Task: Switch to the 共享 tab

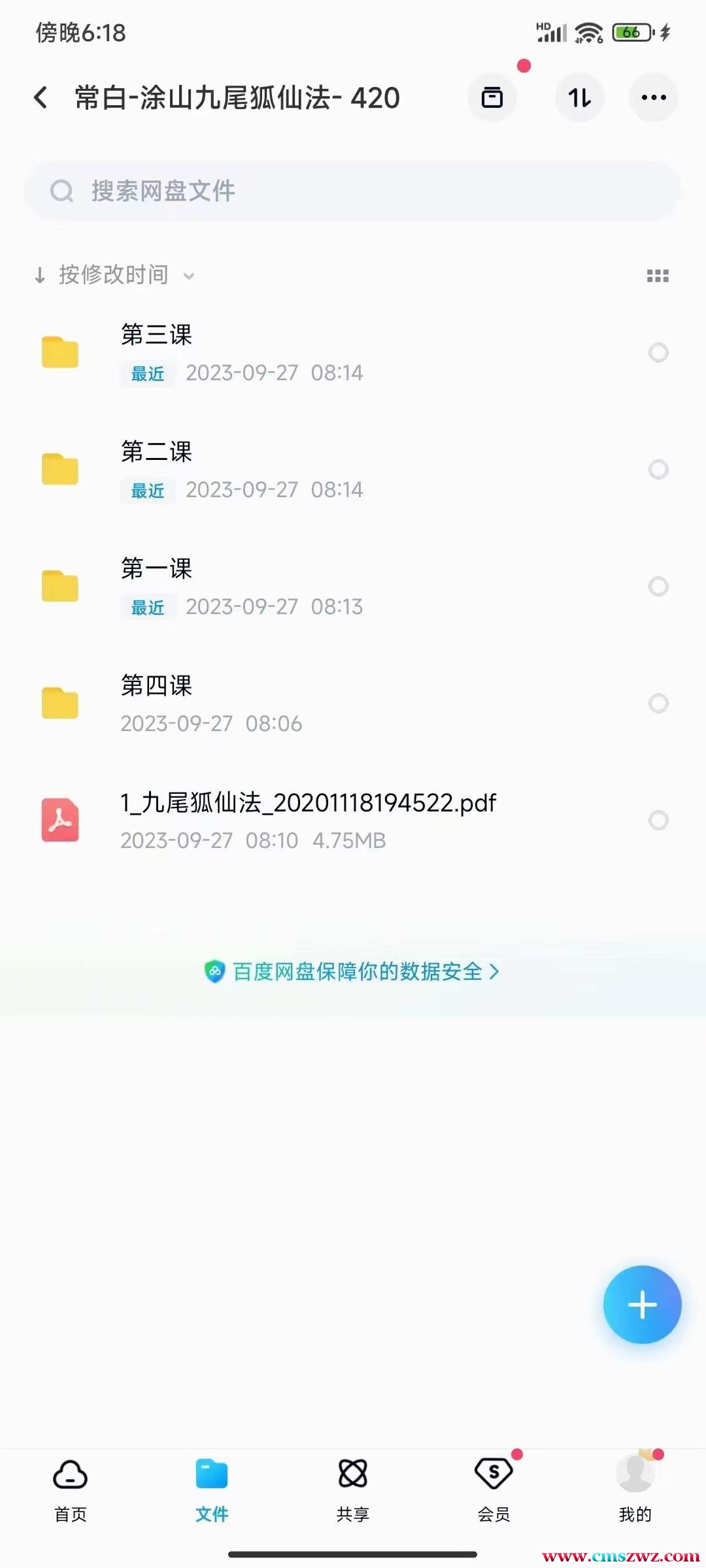Action: click(x=353, y=1486)
